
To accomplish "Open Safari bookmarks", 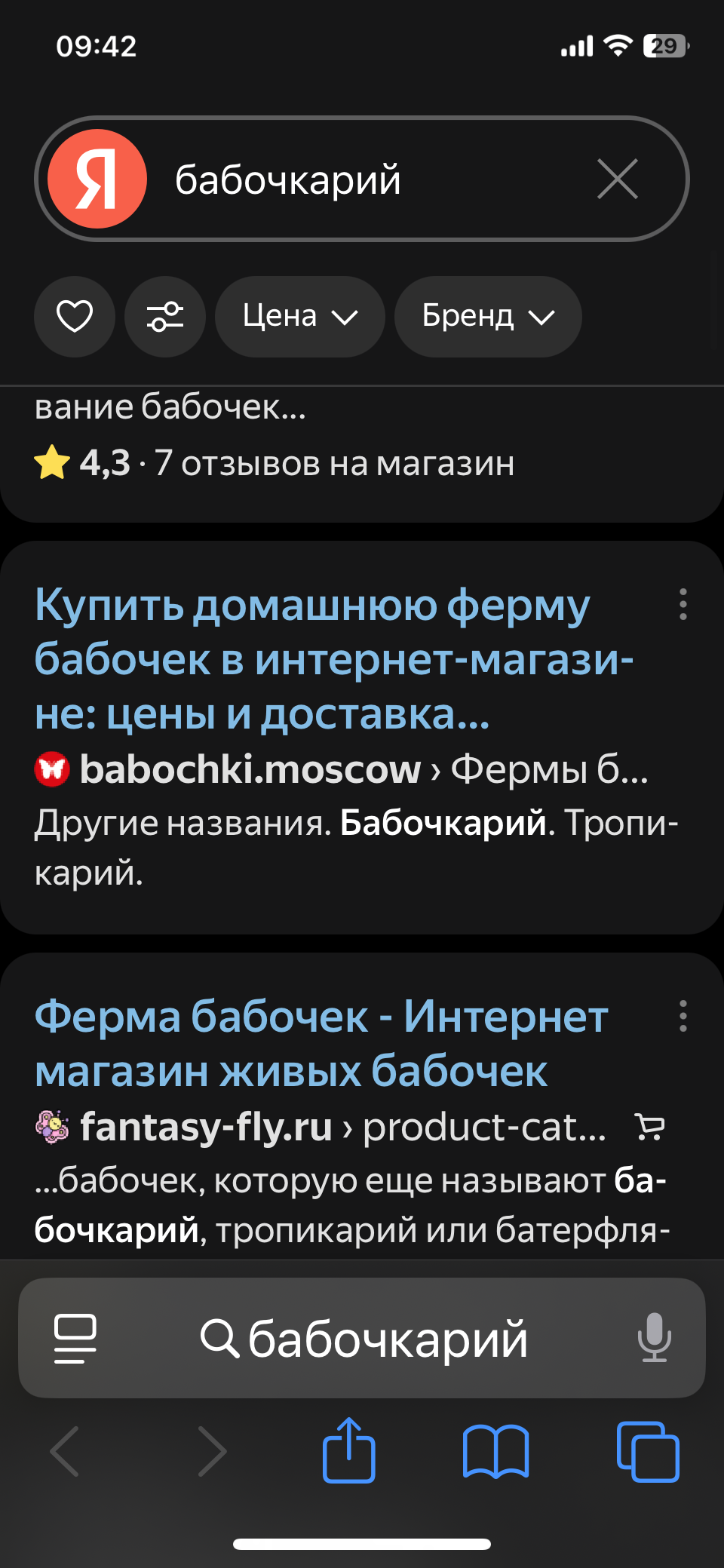I will click(495, 1450).
